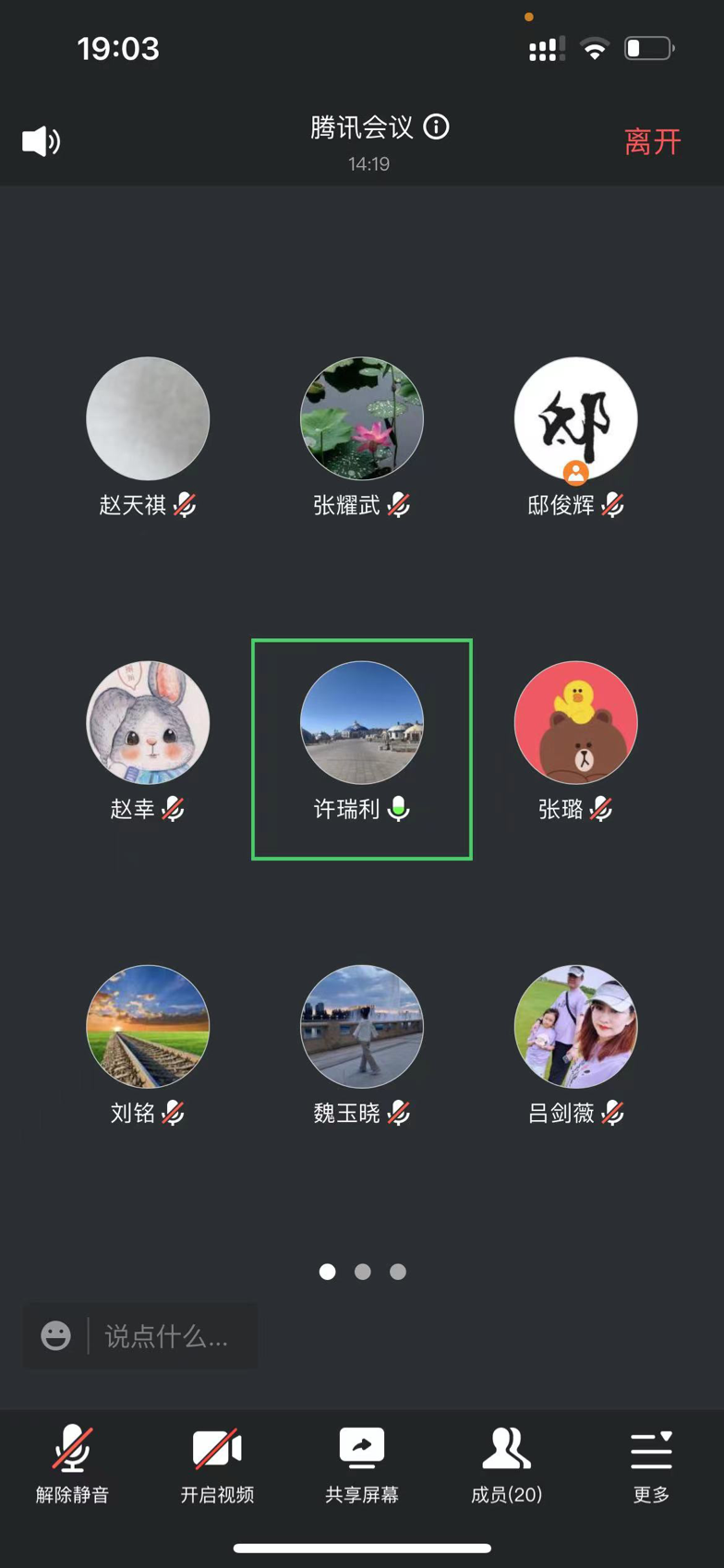Viewport: 724px width, 1568px height.
Task: Select participant 魏玉晓
Action: tap(362, 1027)
